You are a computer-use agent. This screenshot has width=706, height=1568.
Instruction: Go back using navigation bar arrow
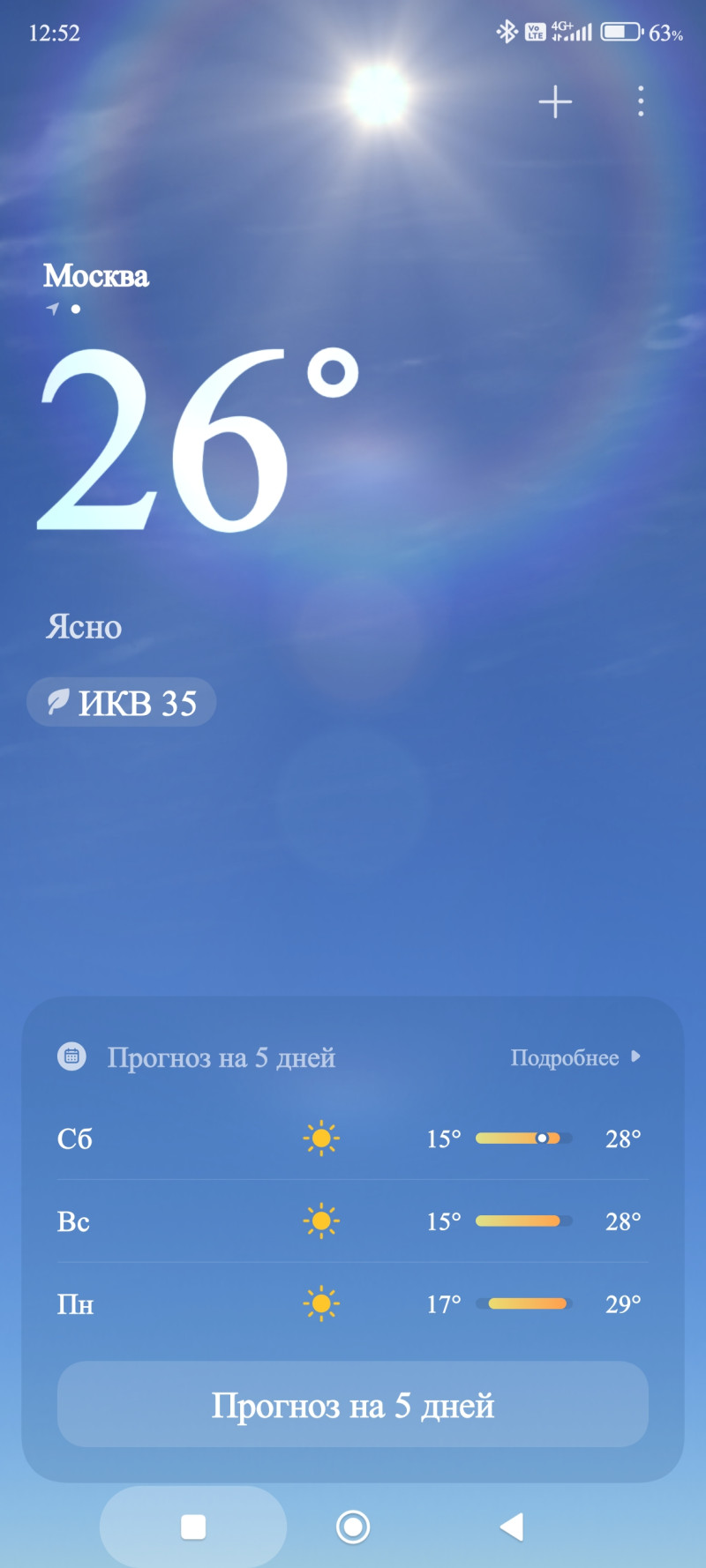[x=512, y=1527]
